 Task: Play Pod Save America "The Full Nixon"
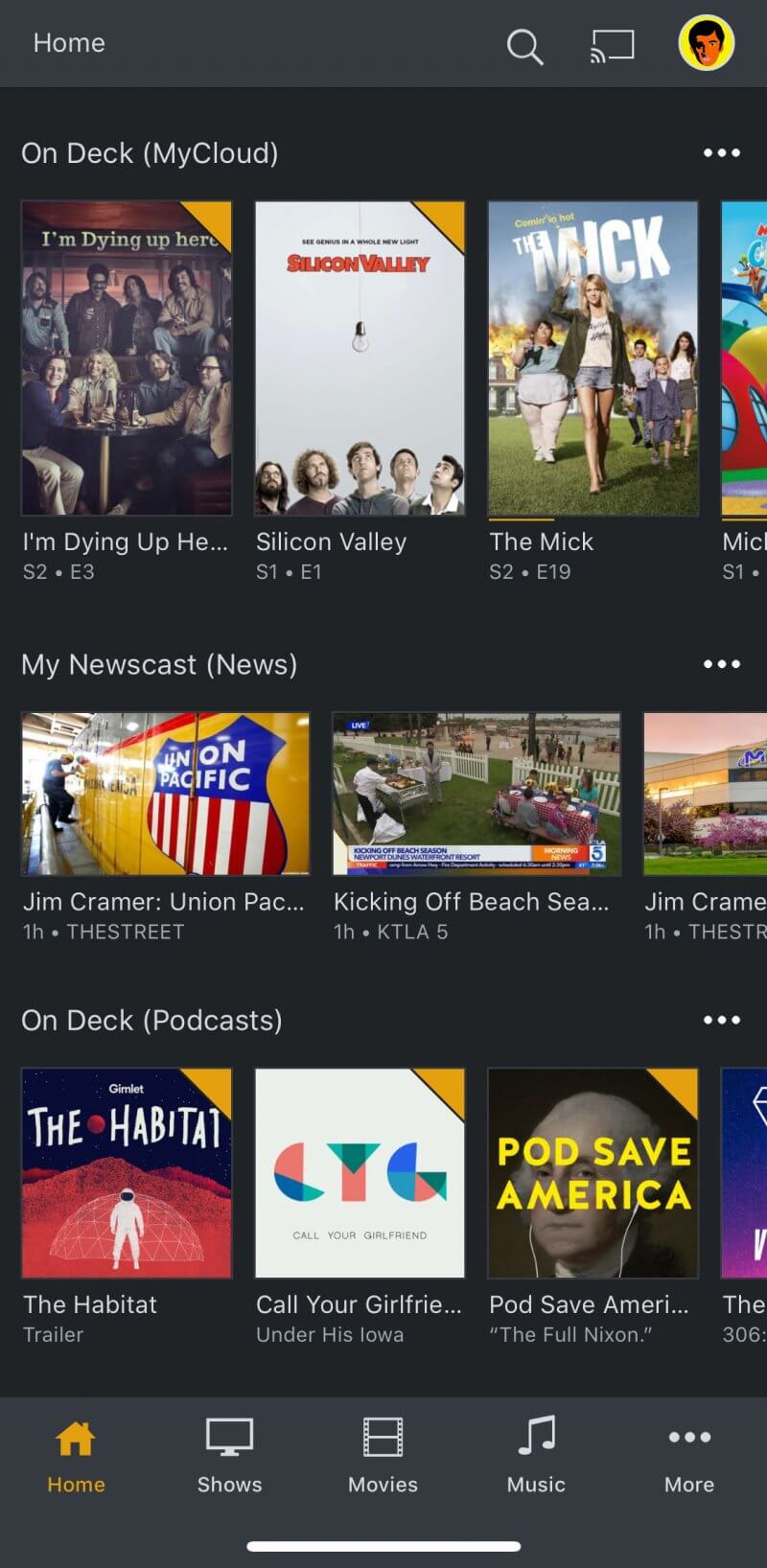point(593,1173)
